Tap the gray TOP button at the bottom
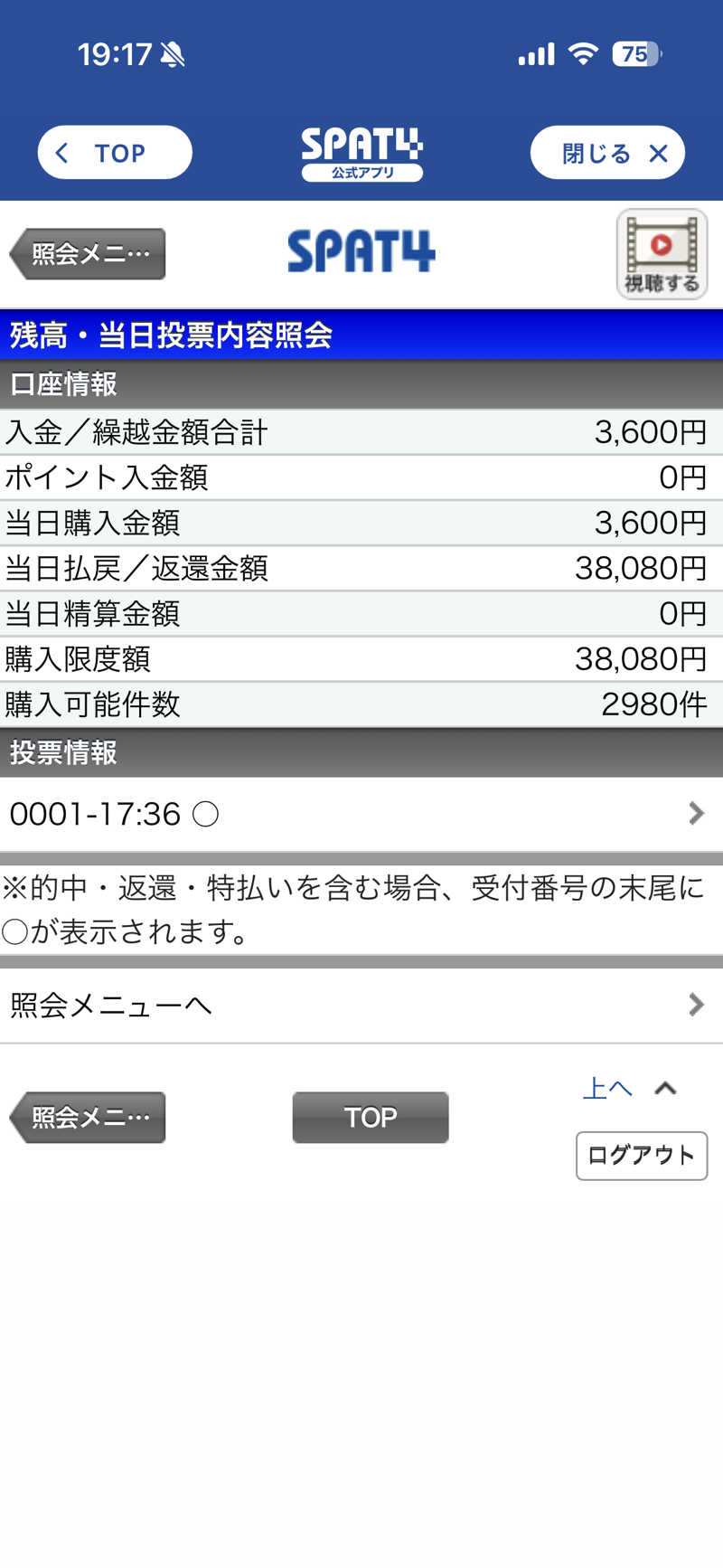This screenshot has height=1568, width=723. (x=371, y=1118)
